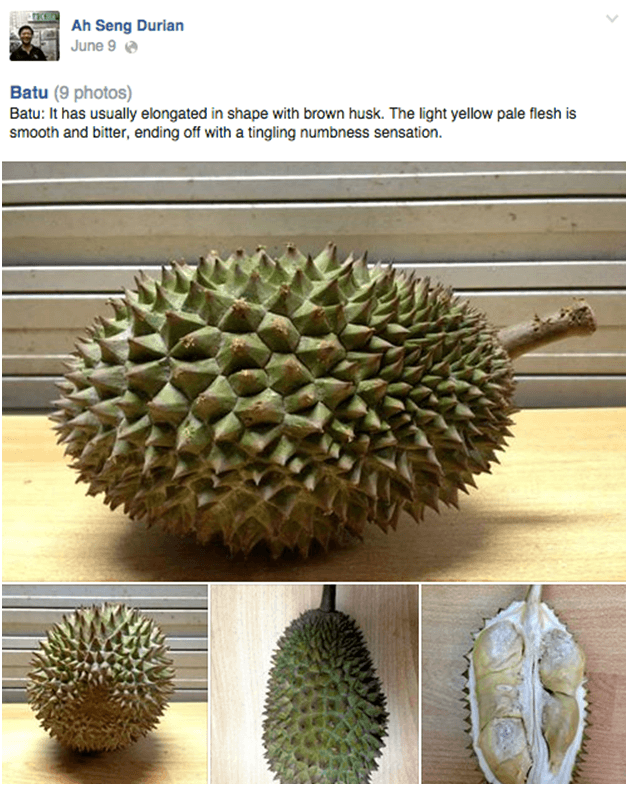
Task: Expand the post options chevron
Action: click(612, 20)
